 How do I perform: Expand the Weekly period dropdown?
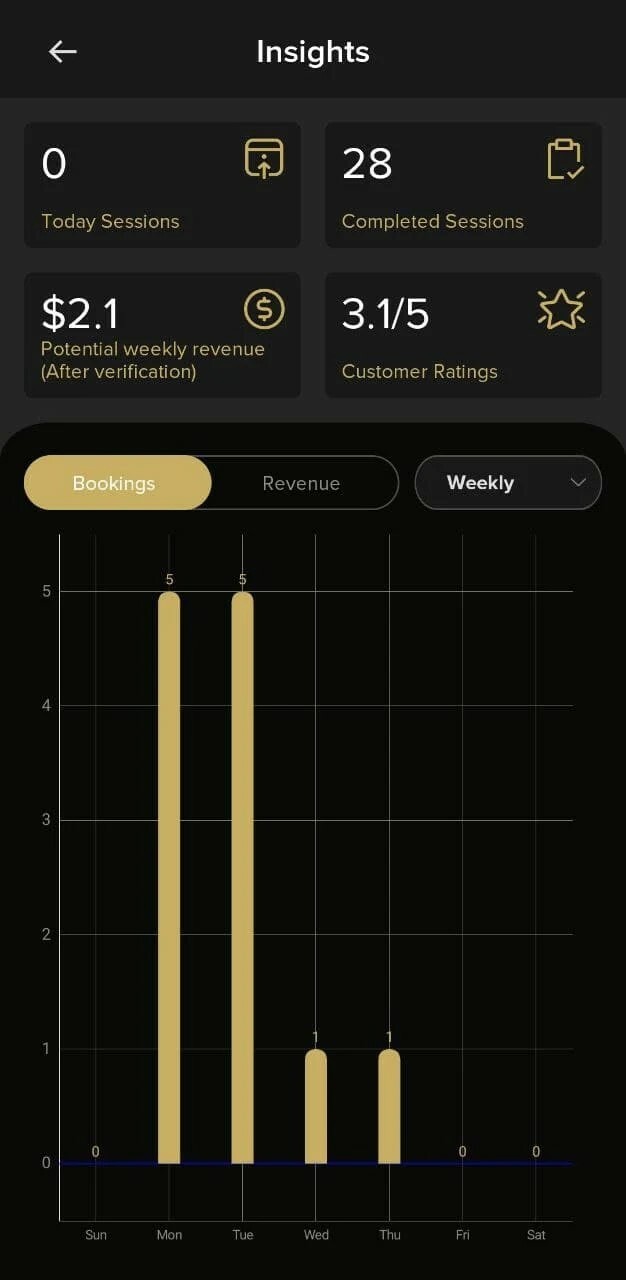point(507,483)
